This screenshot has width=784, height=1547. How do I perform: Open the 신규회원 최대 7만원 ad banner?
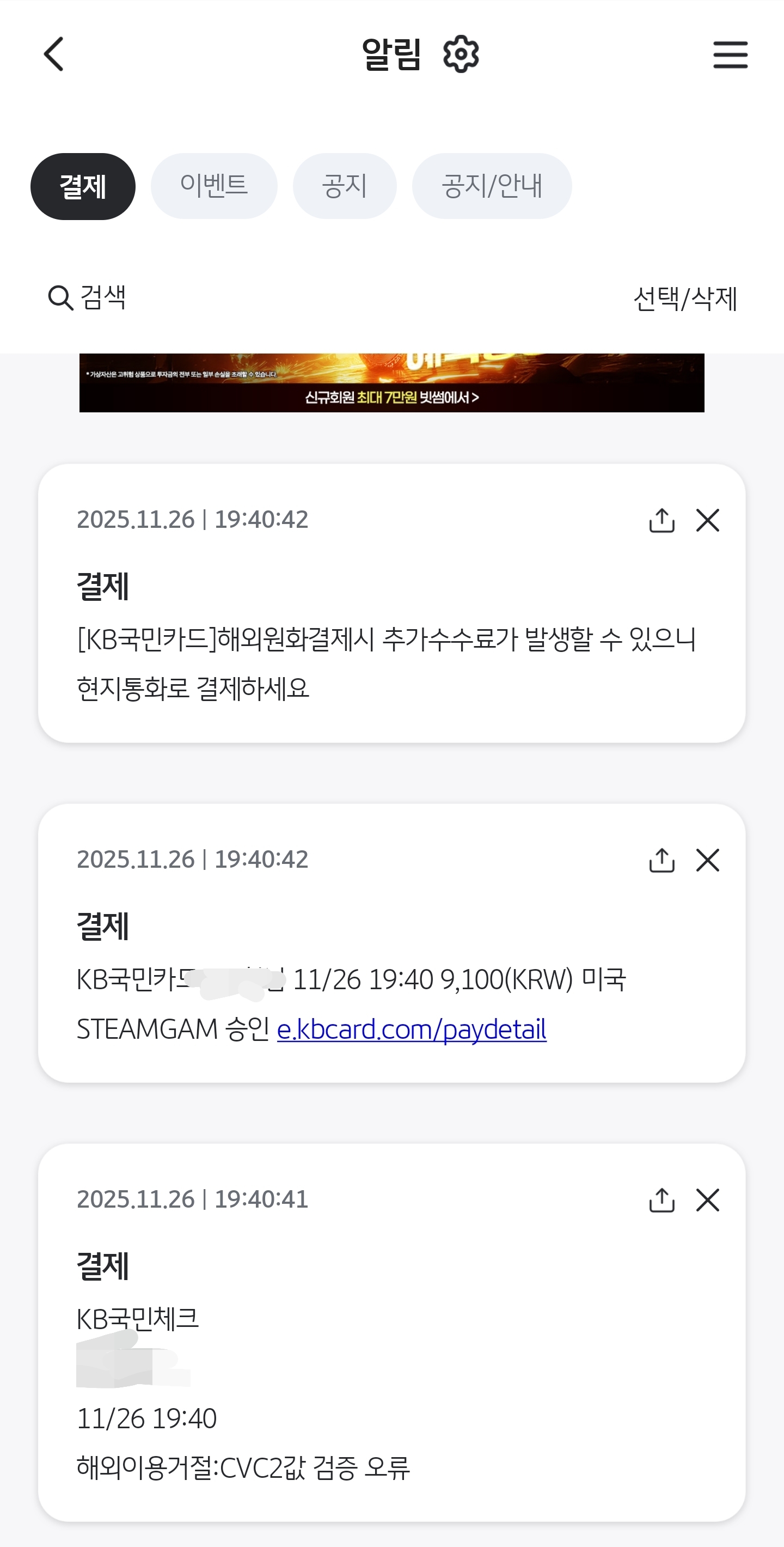tap(391, 382)
